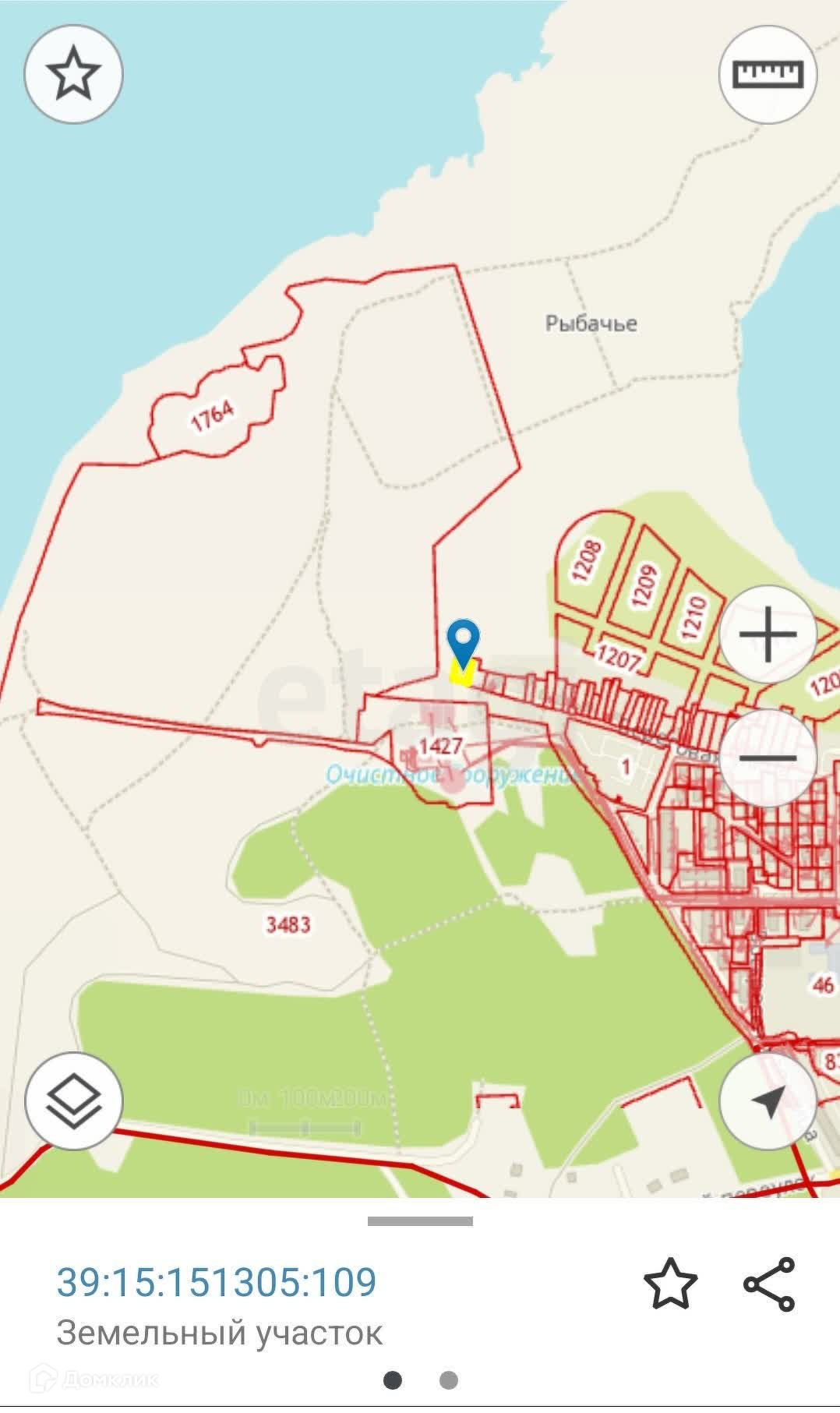Open cadastral number 39:15:151305:109 details
The image size is (840, 1413).
click(x=217, y=1282)
